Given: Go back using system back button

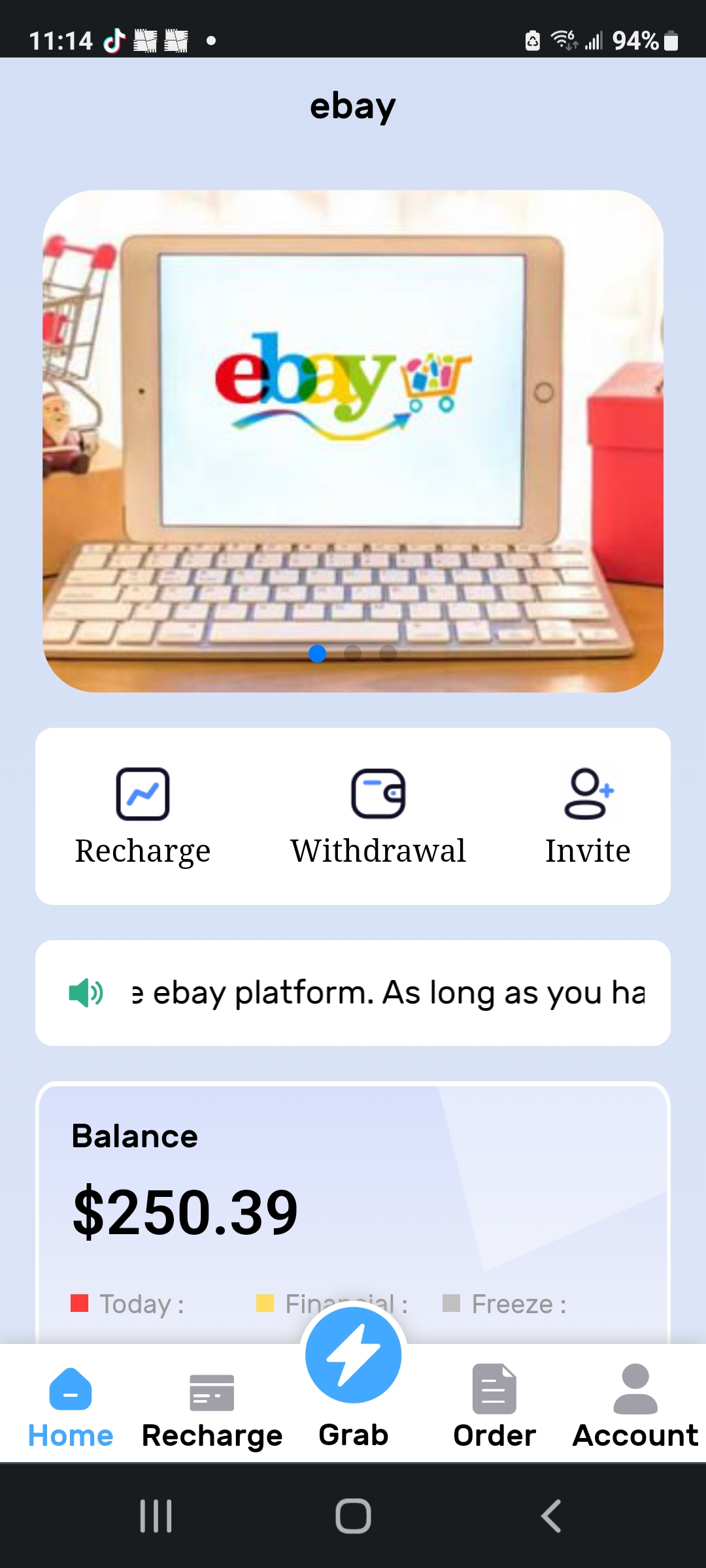Looking at the screenshot, I should click(x=550, y=1516).
